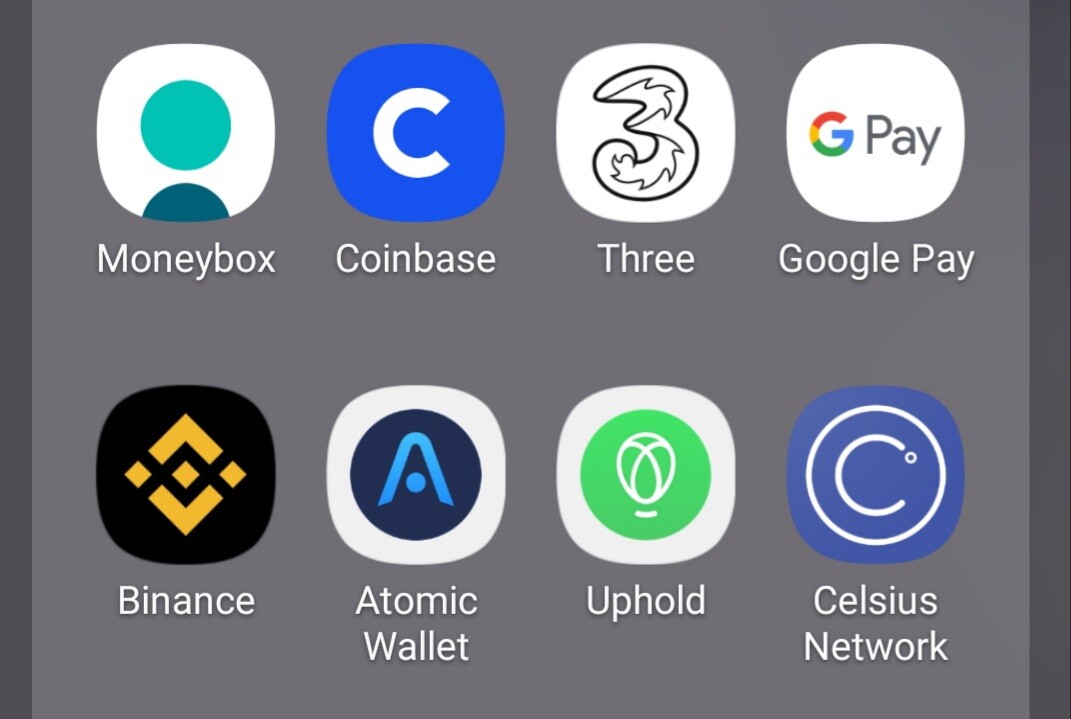This screenshot has height=719, width=1071.
Task: Open Binance
Action: (186, 475)
